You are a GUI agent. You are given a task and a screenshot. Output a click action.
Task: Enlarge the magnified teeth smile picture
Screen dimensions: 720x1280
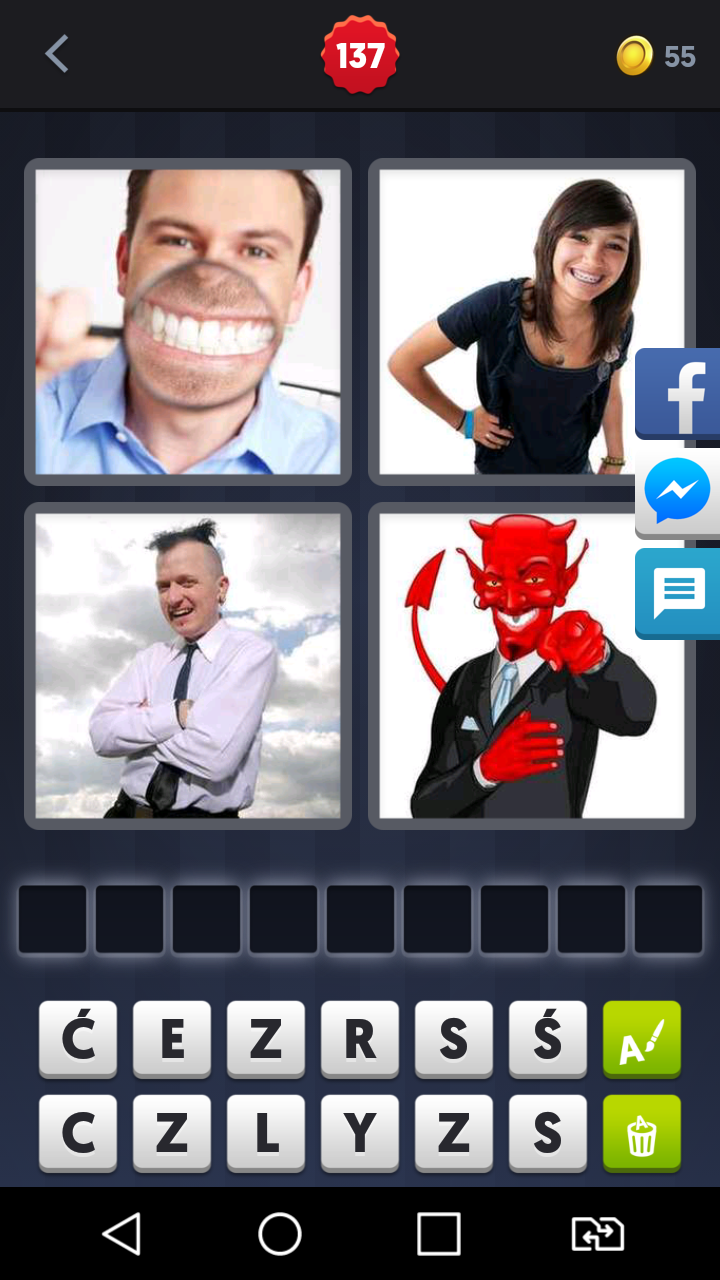tap(188, 322)
